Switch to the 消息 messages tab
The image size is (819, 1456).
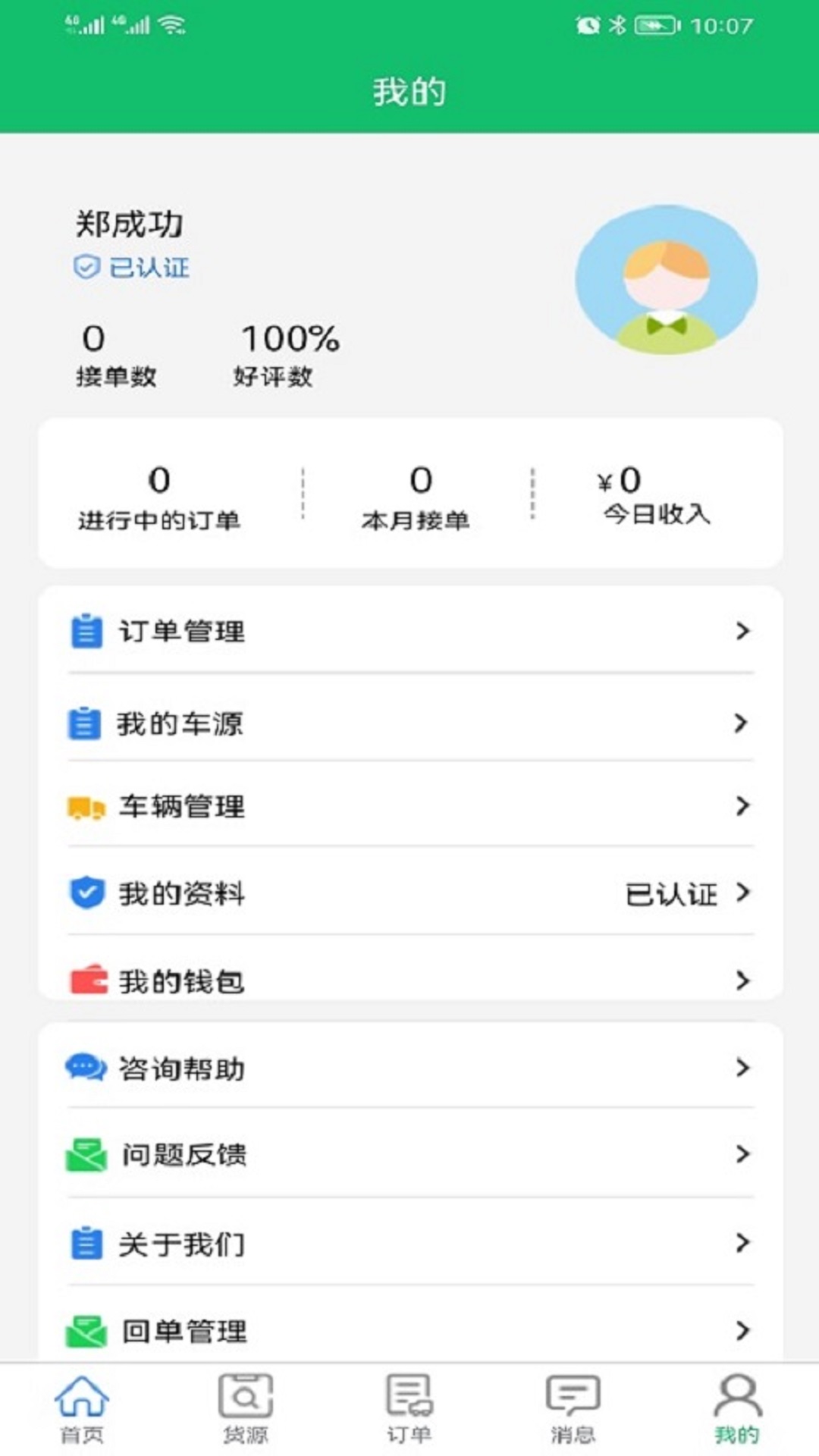[573, 1410]
